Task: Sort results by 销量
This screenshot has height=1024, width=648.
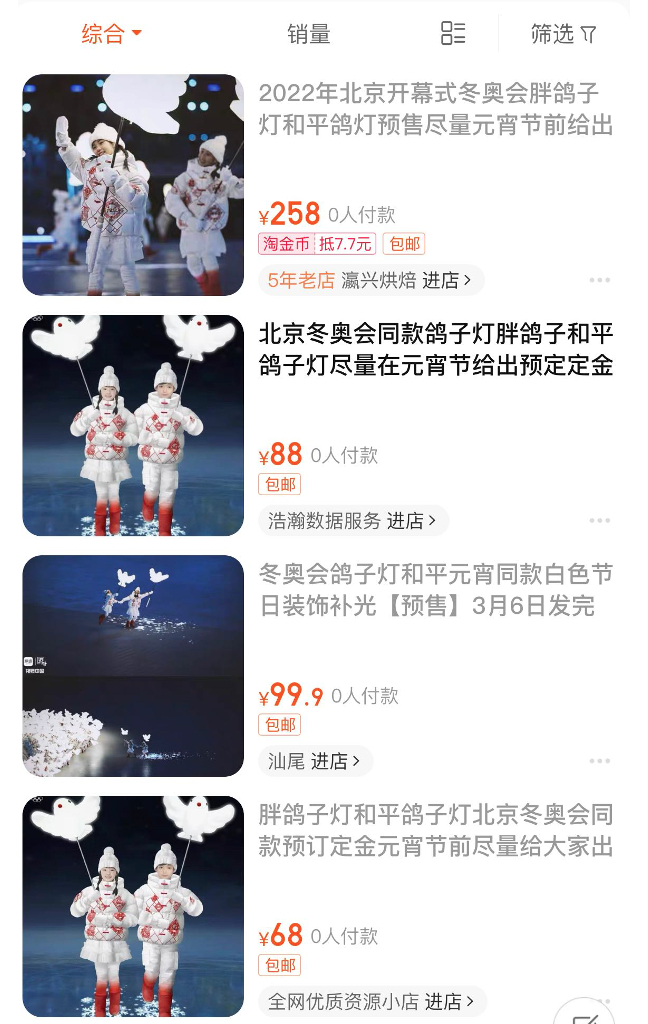Action: [308, 34]
